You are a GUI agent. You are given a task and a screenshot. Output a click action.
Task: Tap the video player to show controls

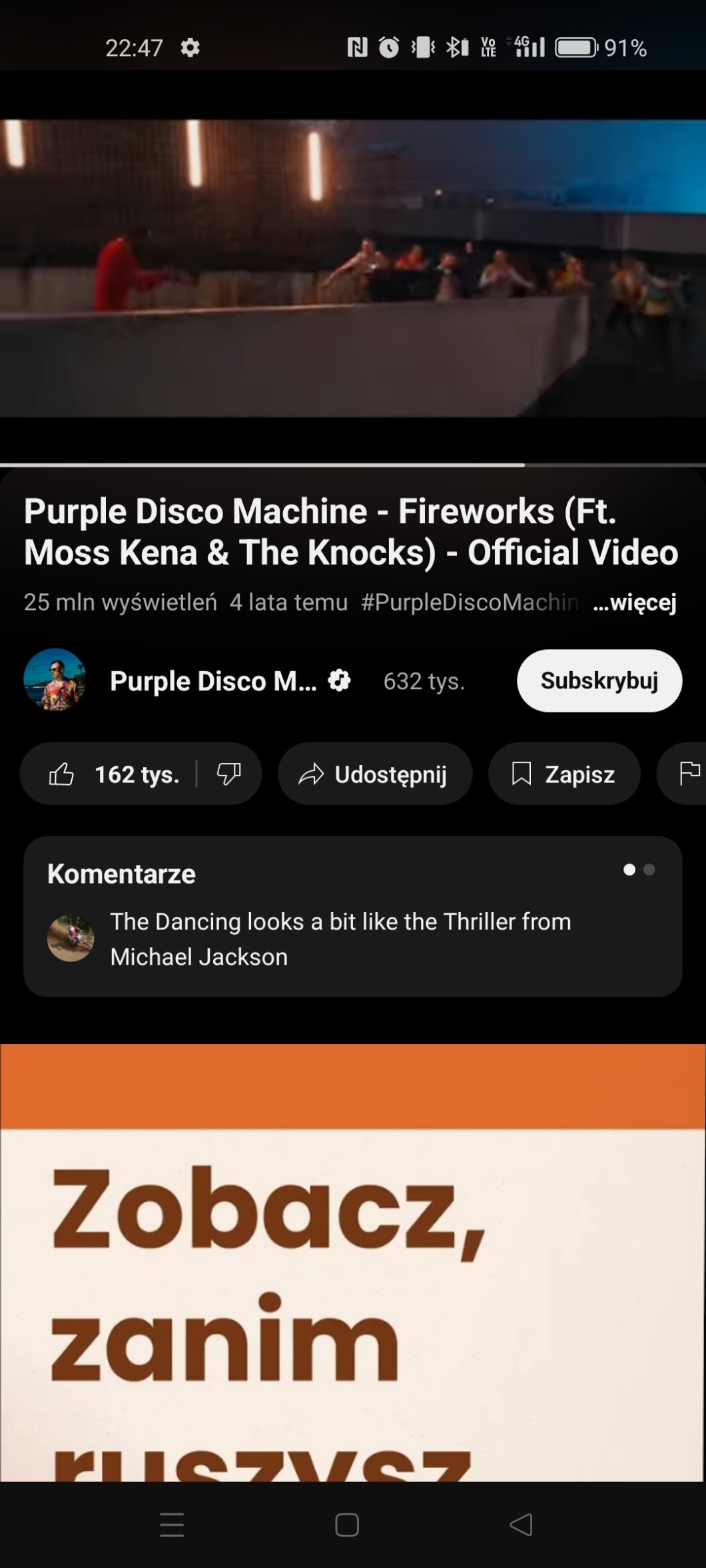[352, 268]
